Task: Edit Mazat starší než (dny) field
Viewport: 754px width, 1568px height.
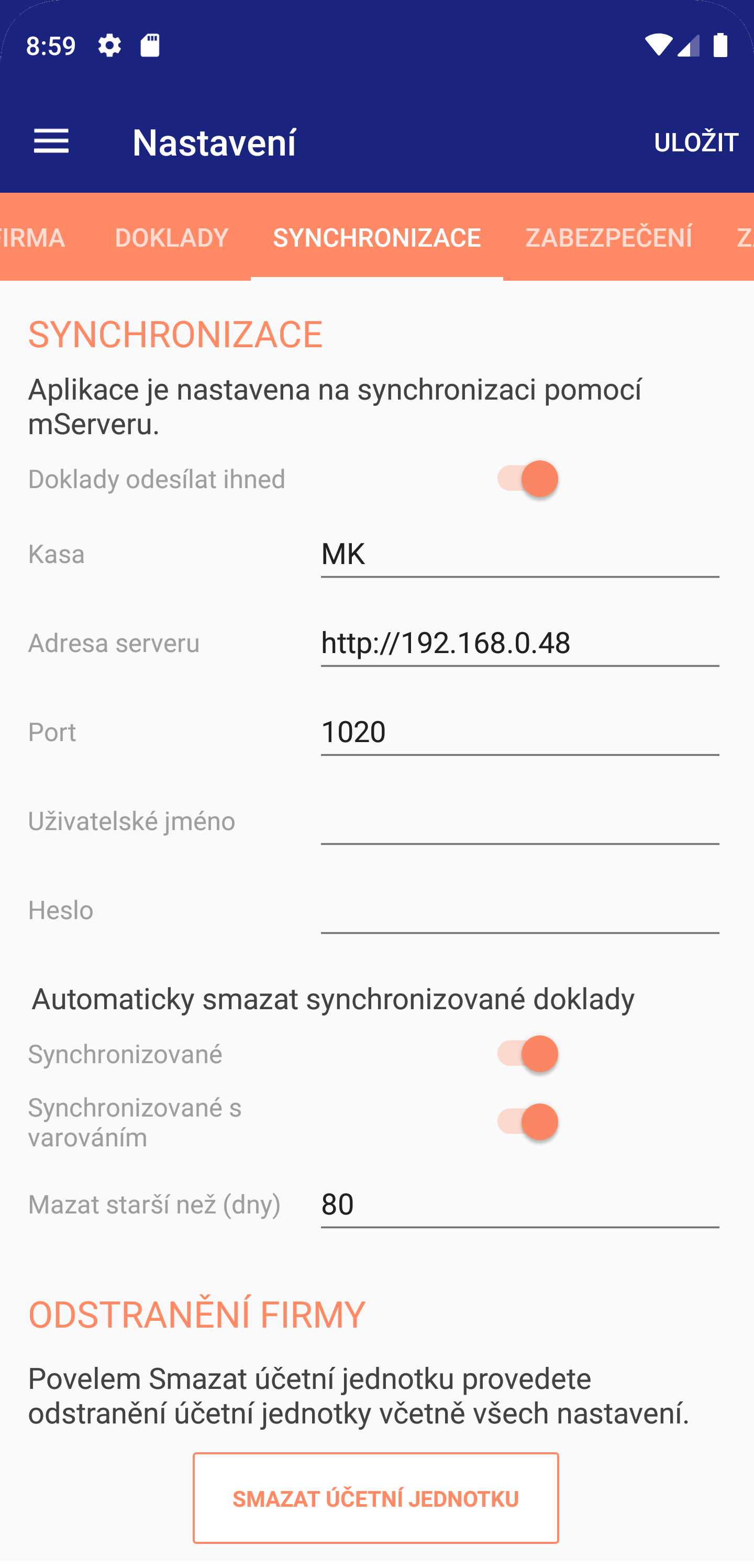Action: pyautogui.click(x=520, y=1205)
